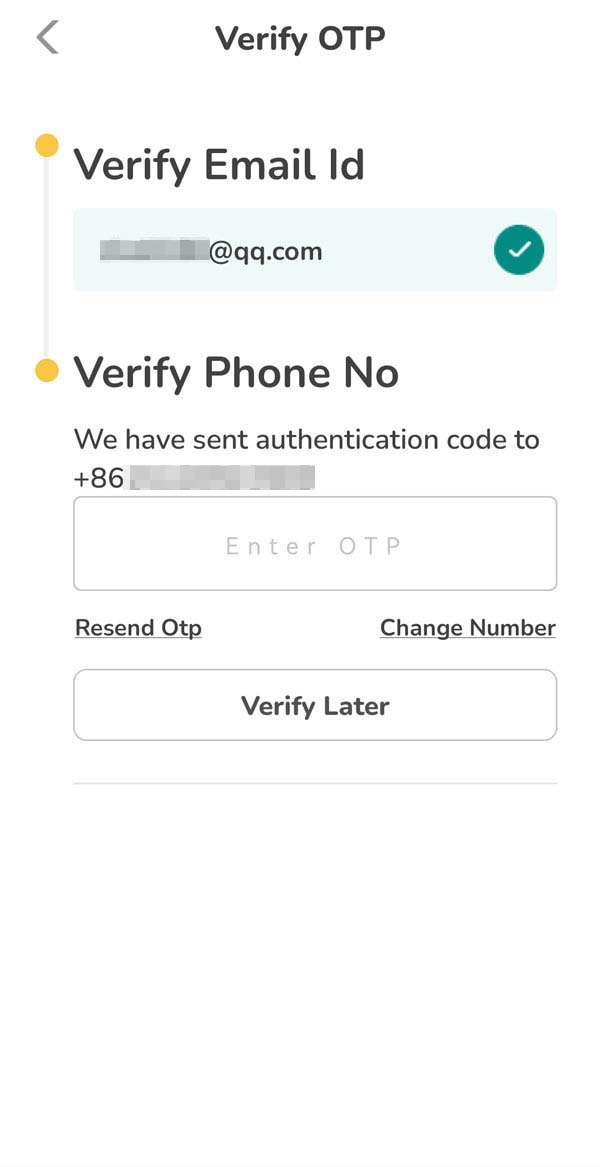This screenshot has width=600, height=1167.
Task: Tap Change Number link
Action: click(467, 628)
